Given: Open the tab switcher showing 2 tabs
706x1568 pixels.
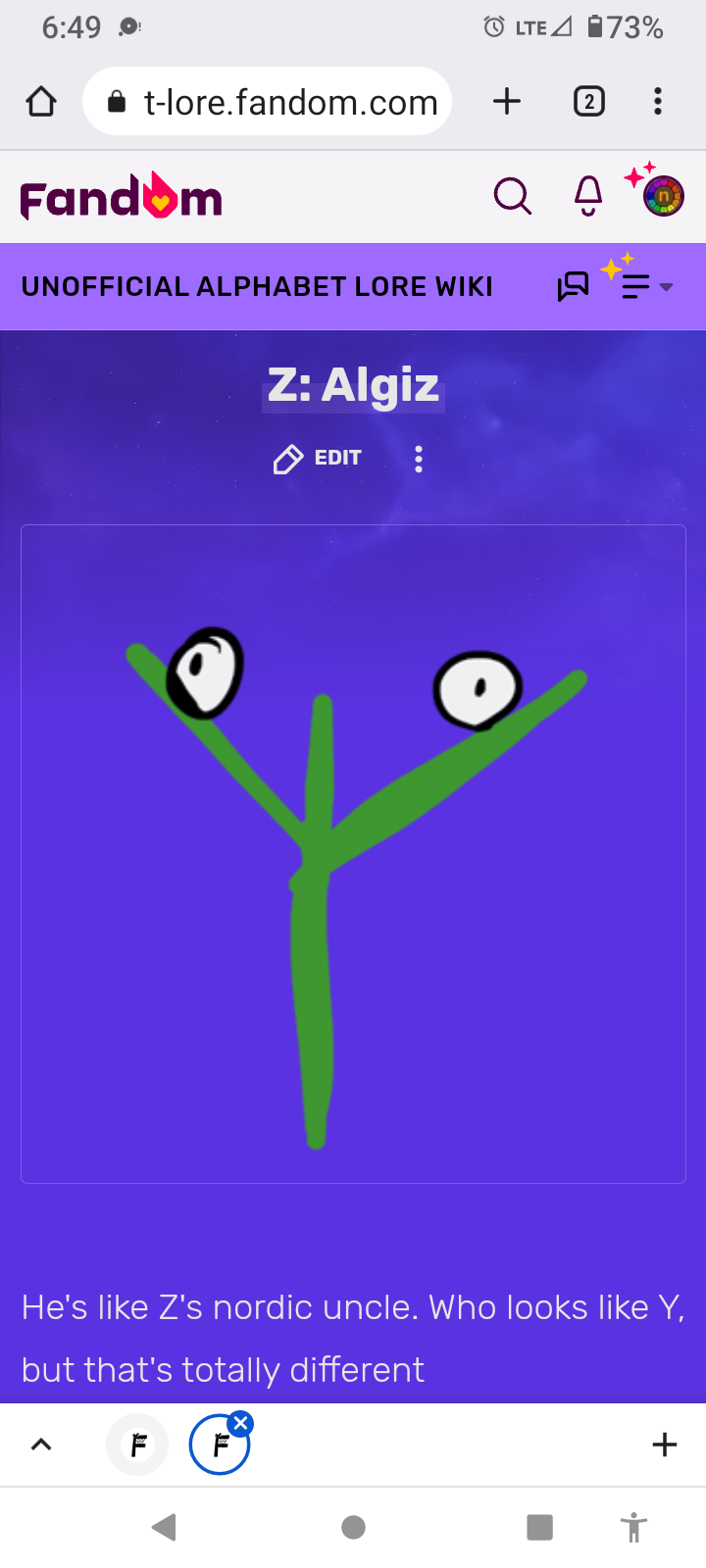Looking at the screenshot, I should click(x=588, y=101).
